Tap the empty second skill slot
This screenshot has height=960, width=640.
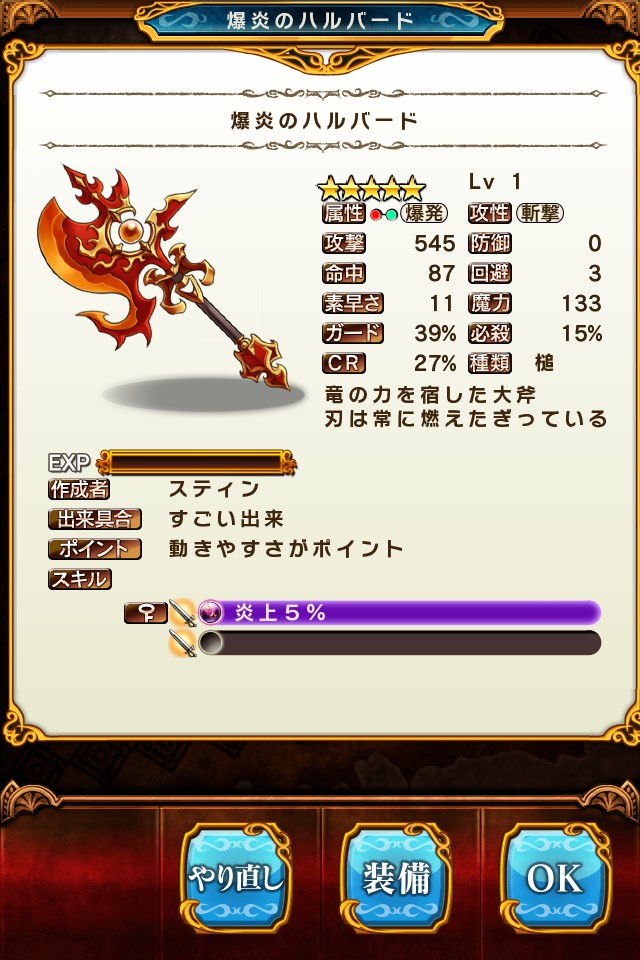tap(398, 643)
